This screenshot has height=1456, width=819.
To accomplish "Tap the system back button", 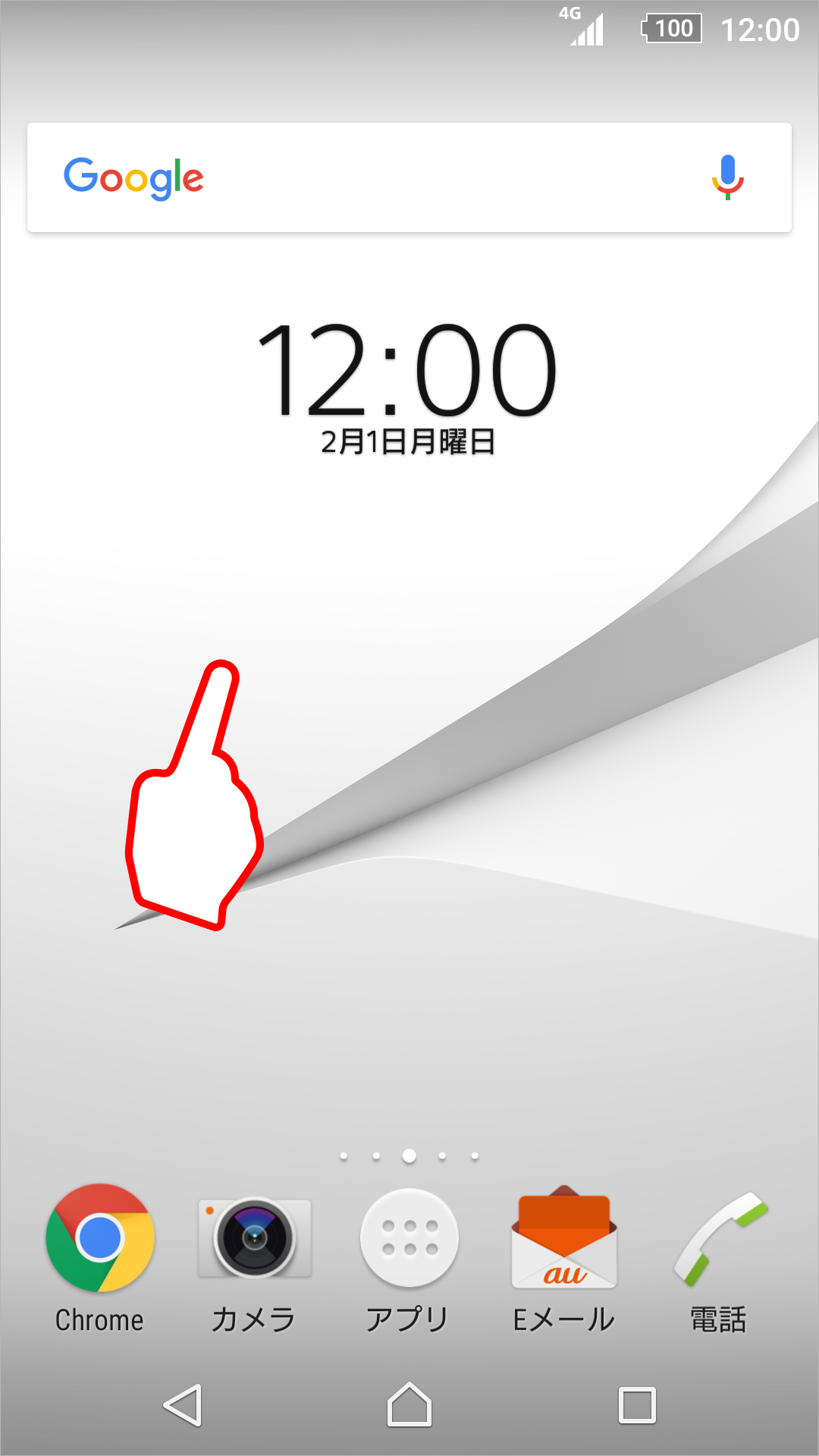I will point(183,1405).
